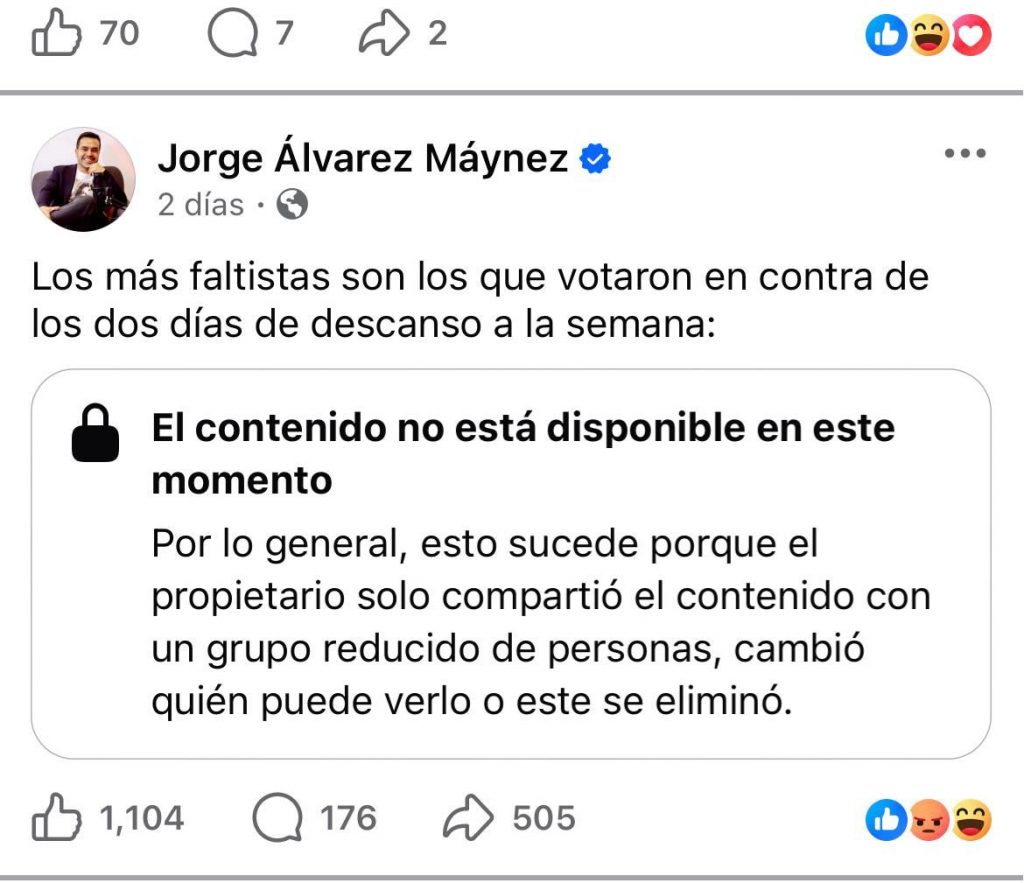Tap the unavailable content card
The width and height of the screenshot is (1024, 883).
pyautogui.click(x=511, y=564)
